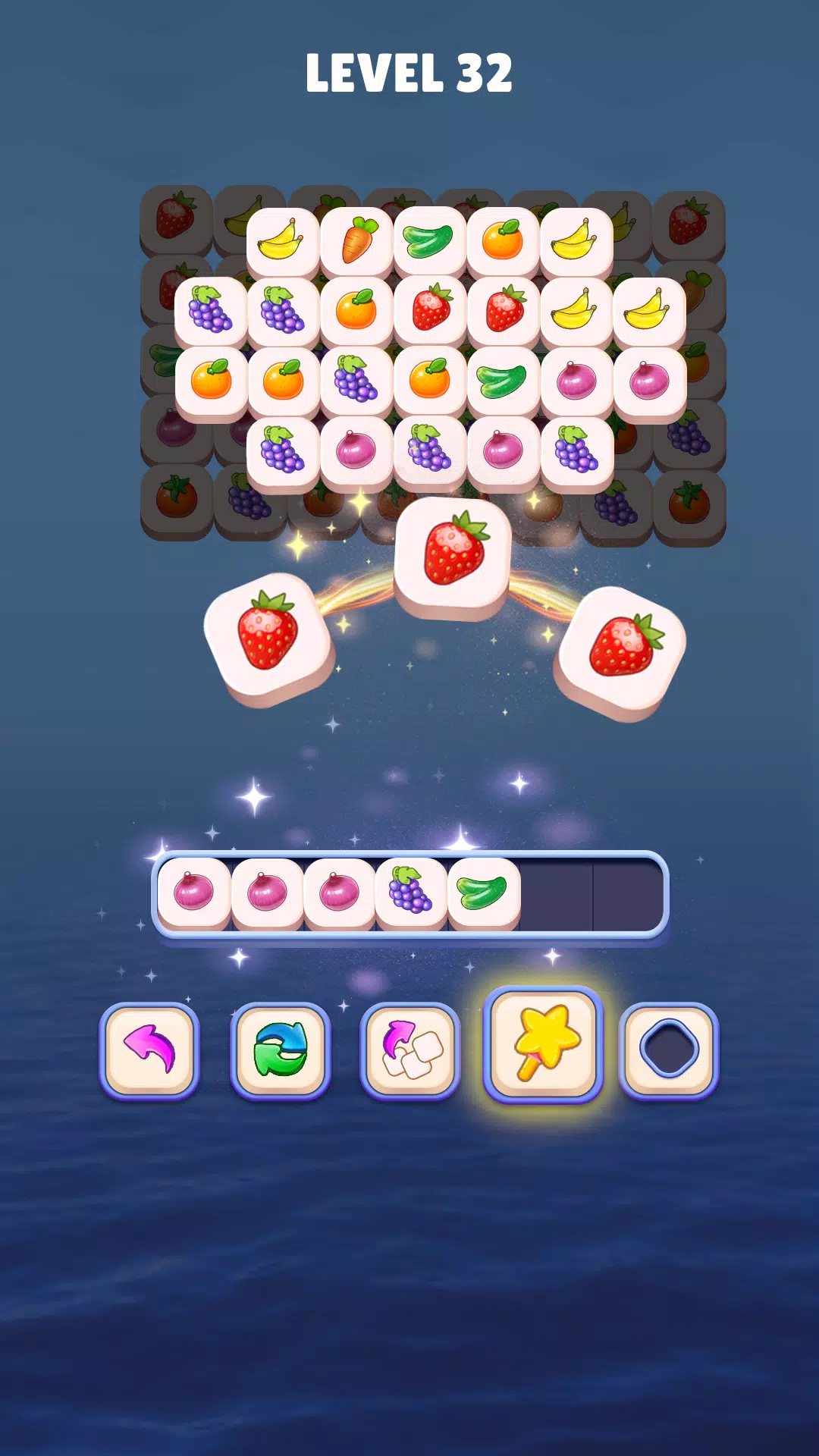Image resolution: width=819 pixels, height=1456 pixels.
Task: Use the green shuffle power-up
Action: (x=280, y=1050)
